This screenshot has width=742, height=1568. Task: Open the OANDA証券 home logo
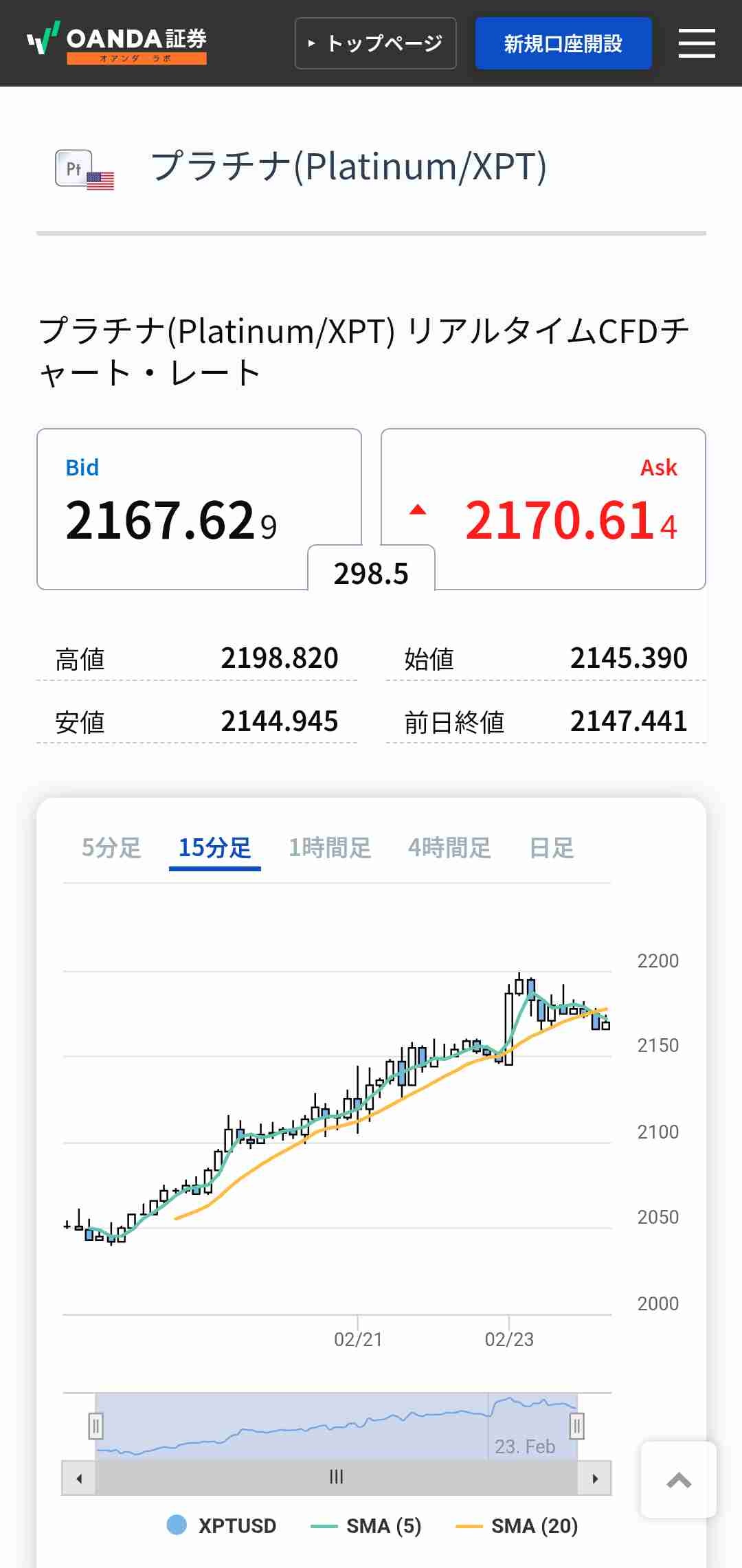[x=117, y=43]
